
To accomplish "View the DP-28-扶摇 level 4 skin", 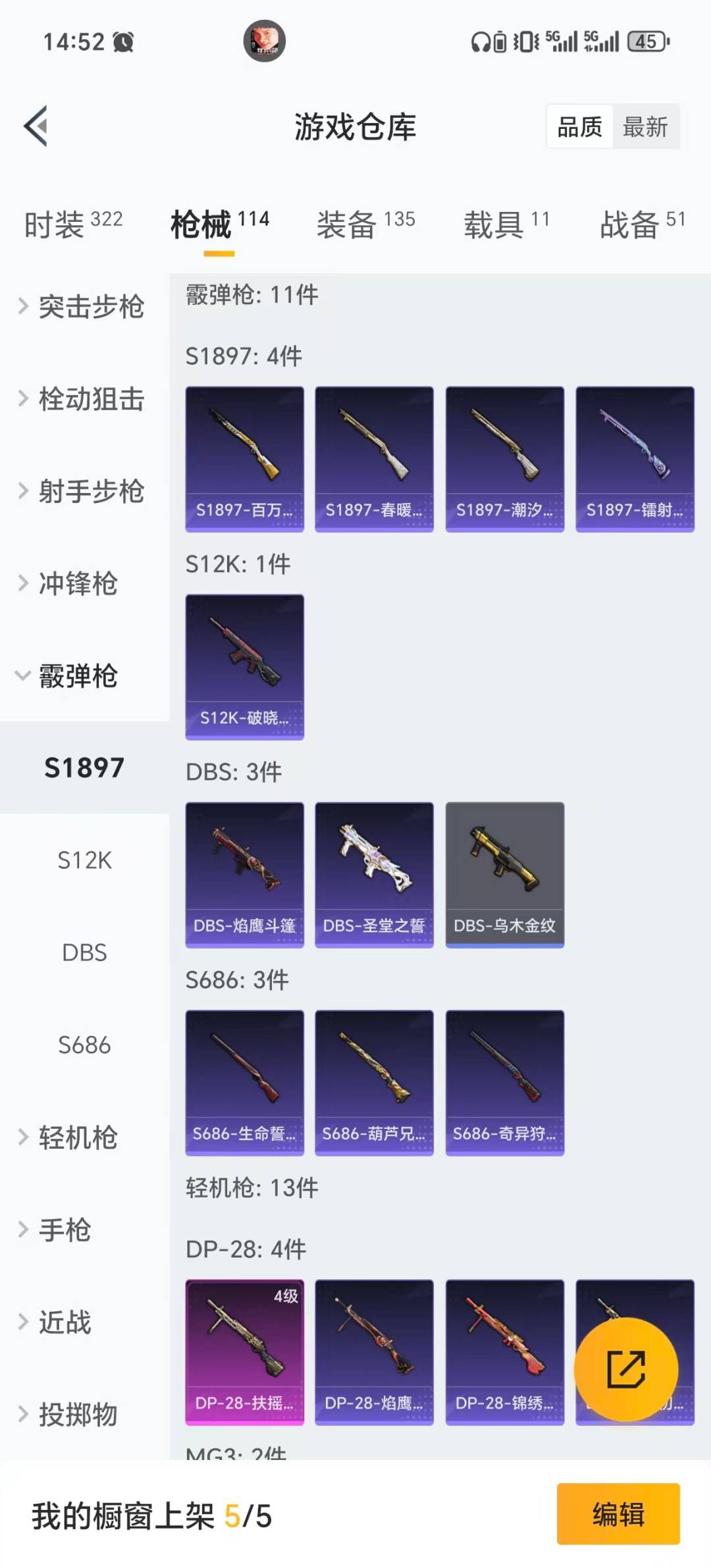I will 244,1351.
